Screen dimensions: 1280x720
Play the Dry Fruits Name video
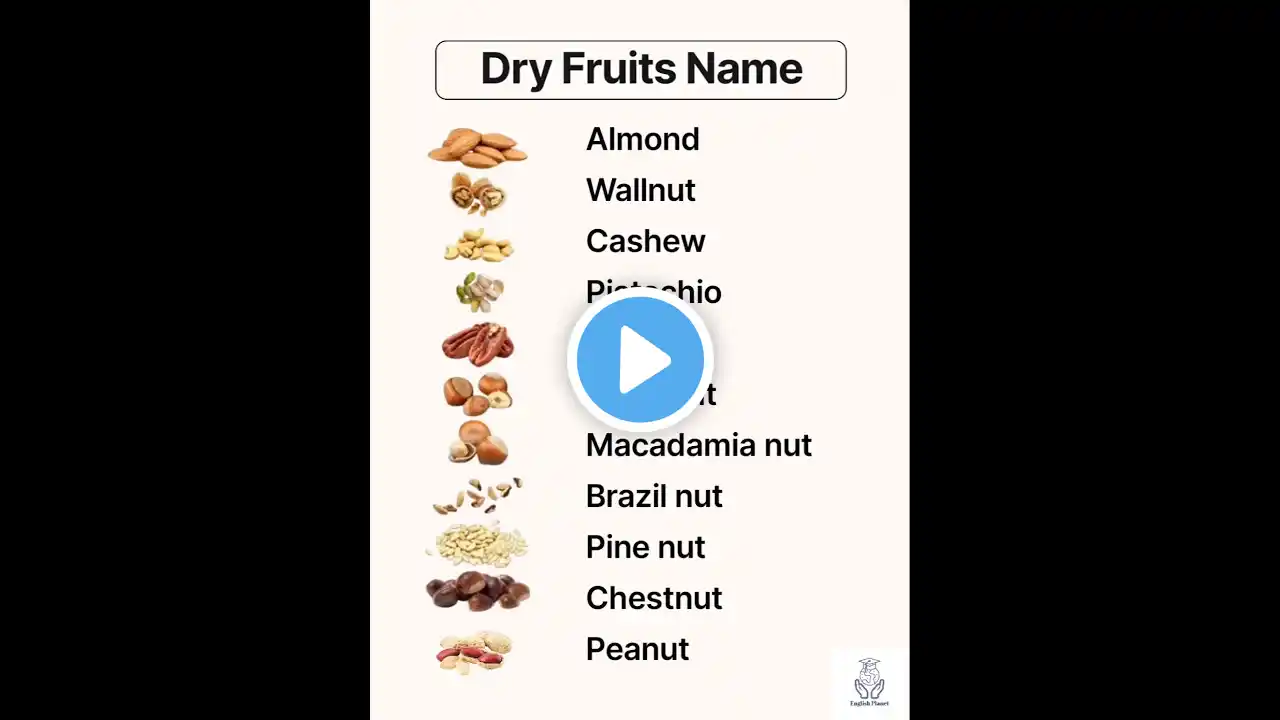click(640, 359)
